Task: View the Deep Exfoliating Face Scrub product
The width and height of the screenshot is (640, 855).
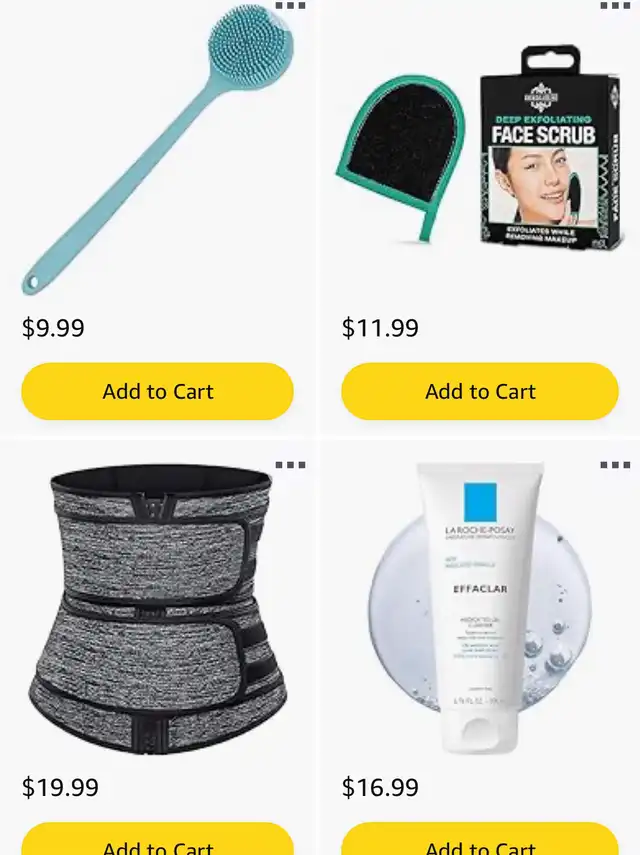Action: [x=479, y=147]
